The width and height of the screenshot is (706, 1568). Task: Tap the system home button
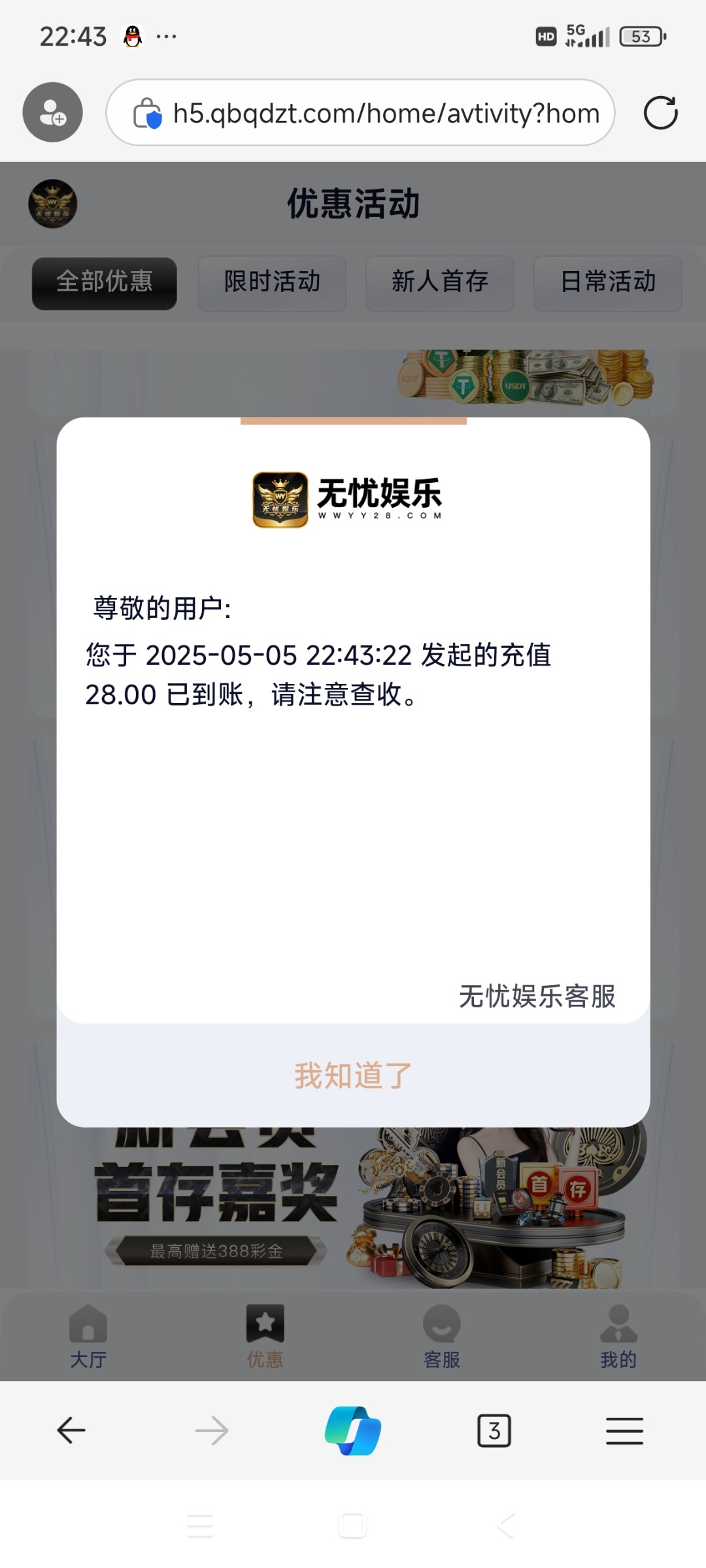[x=352, y=1526]
